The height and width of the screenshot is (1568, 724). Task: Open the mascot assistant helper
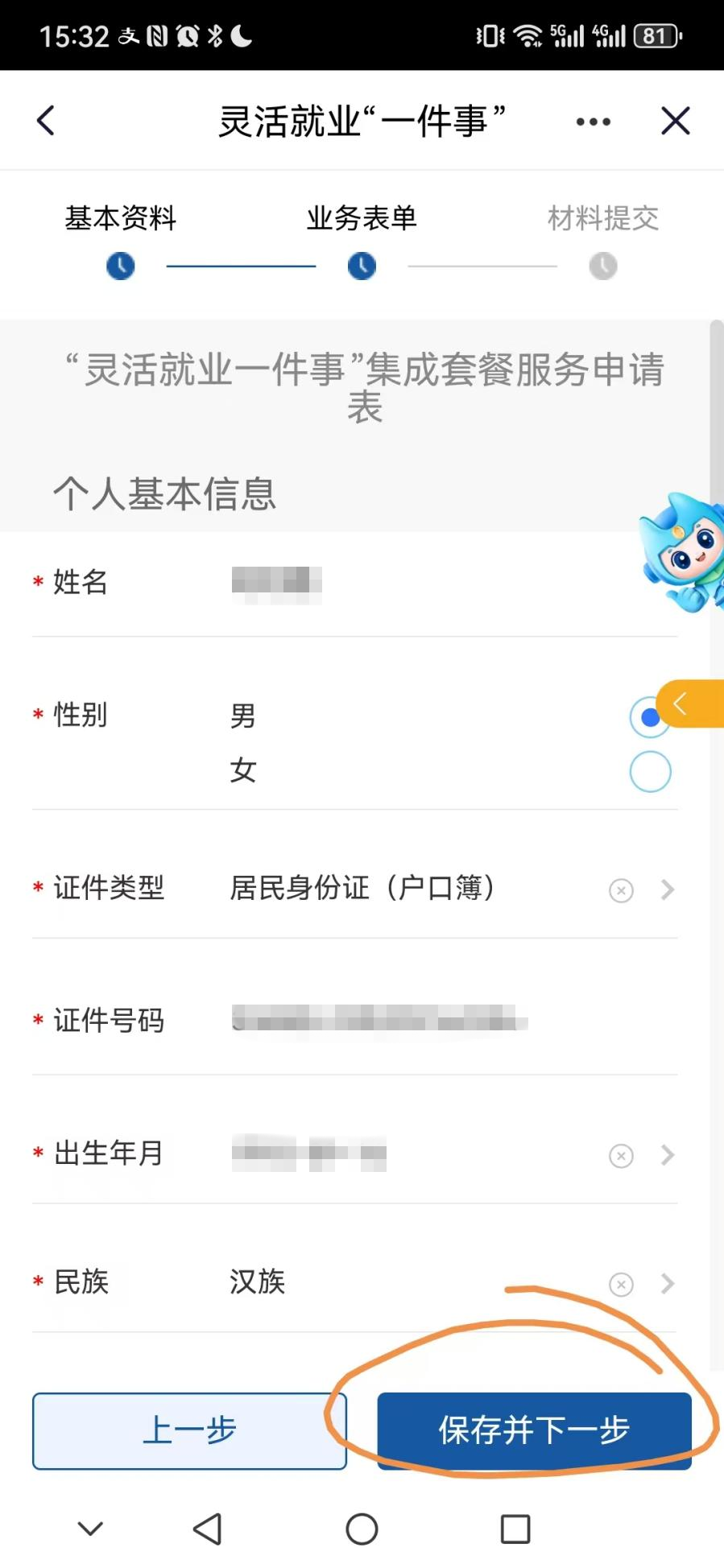681,552
